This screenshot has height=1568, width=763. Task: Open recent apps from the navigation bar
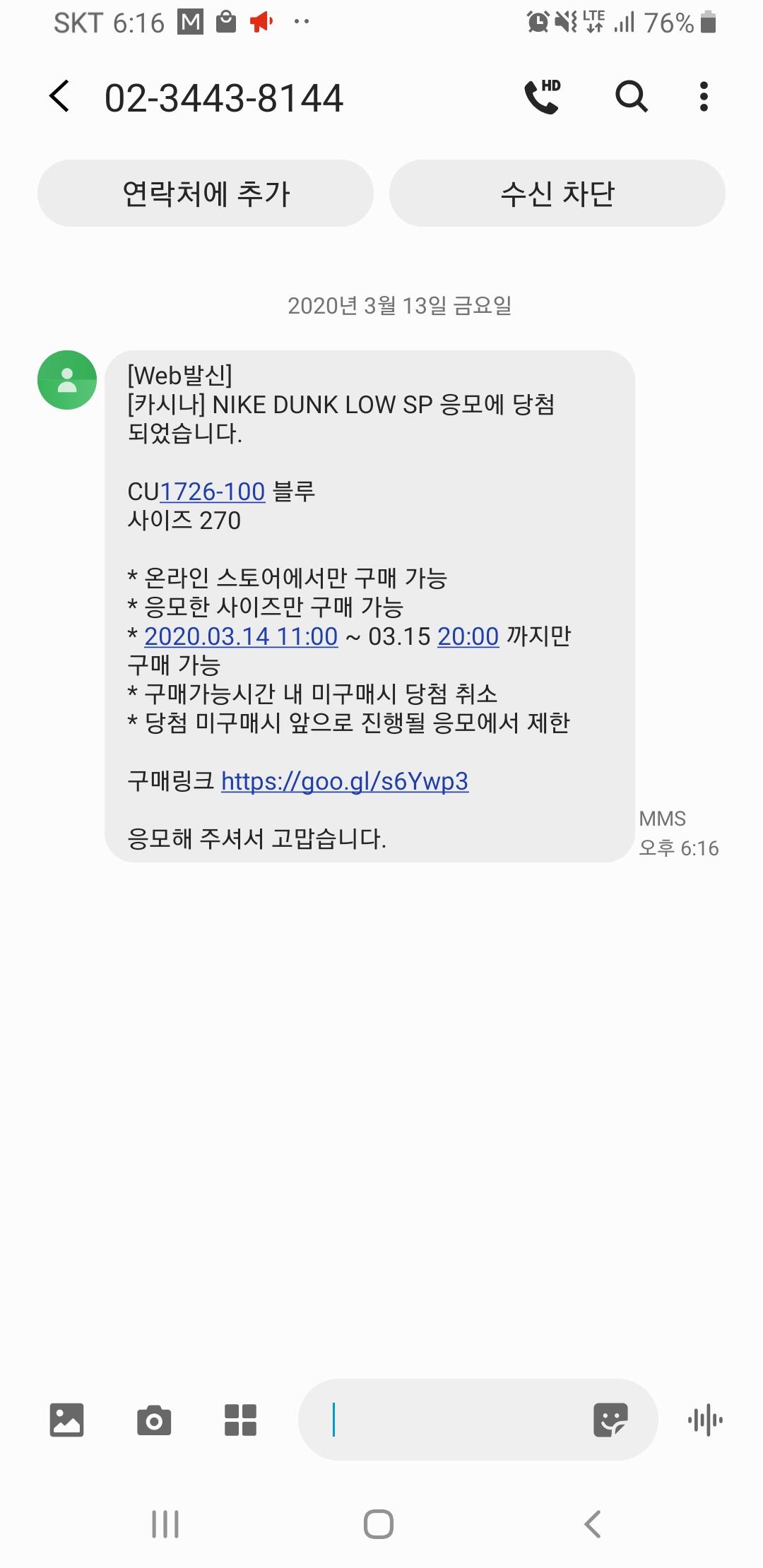(165, 1524)
